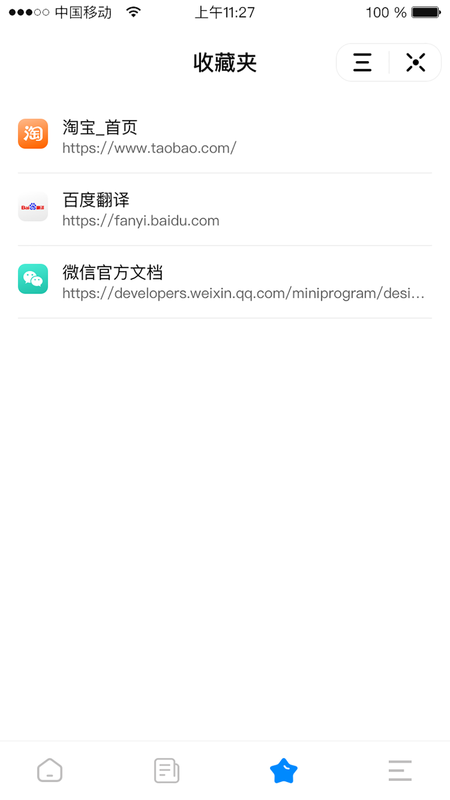Open the mini program menu icon

coord(362,63)
